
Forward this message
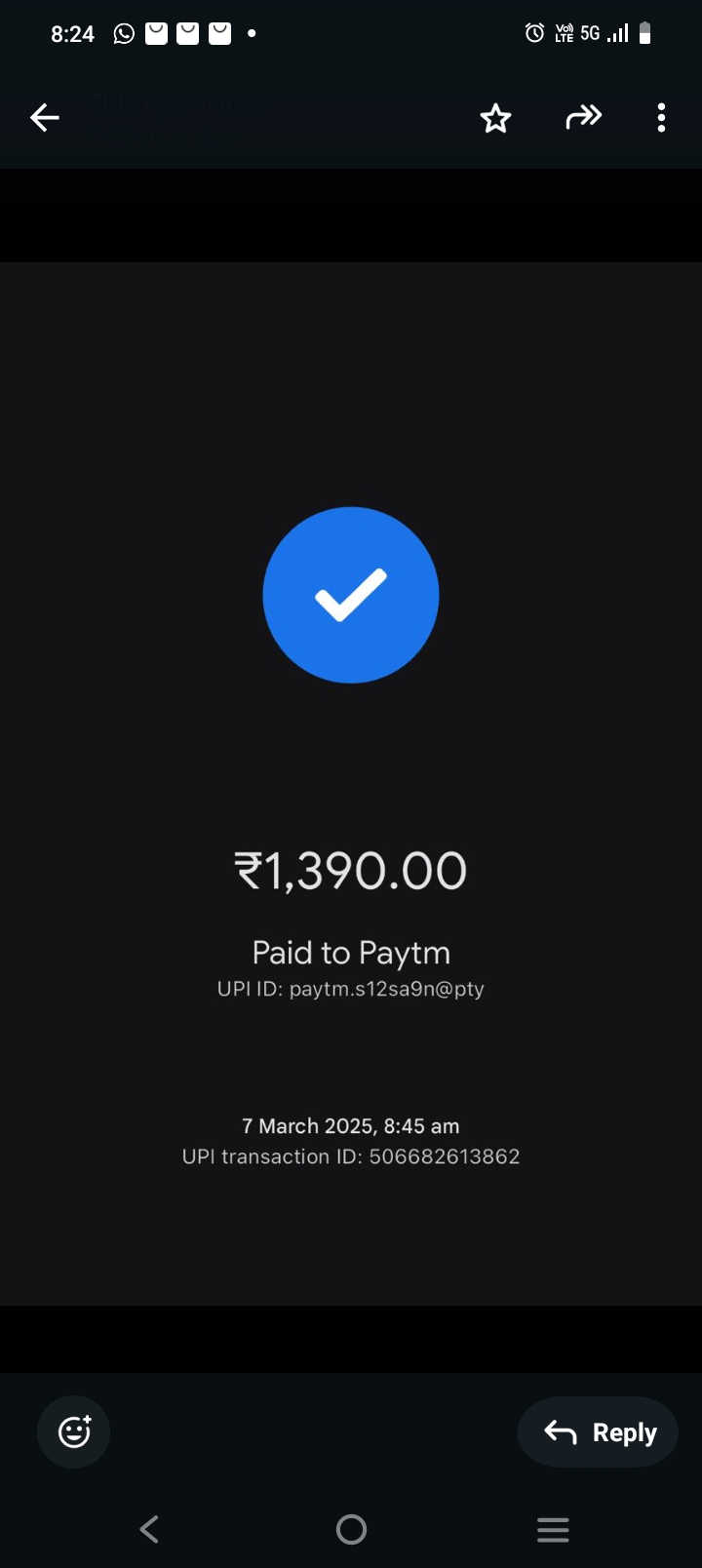pyautogui.click(x=583, y=118)
